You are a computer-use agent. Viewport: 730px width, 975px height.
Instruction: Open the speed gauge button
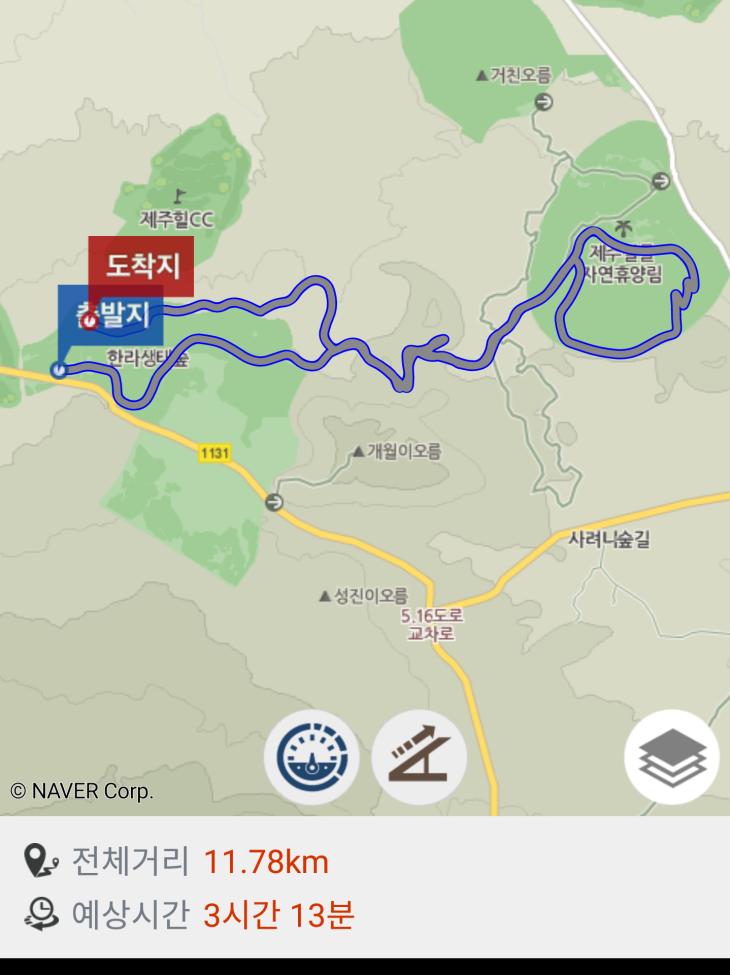pos(311,757)
